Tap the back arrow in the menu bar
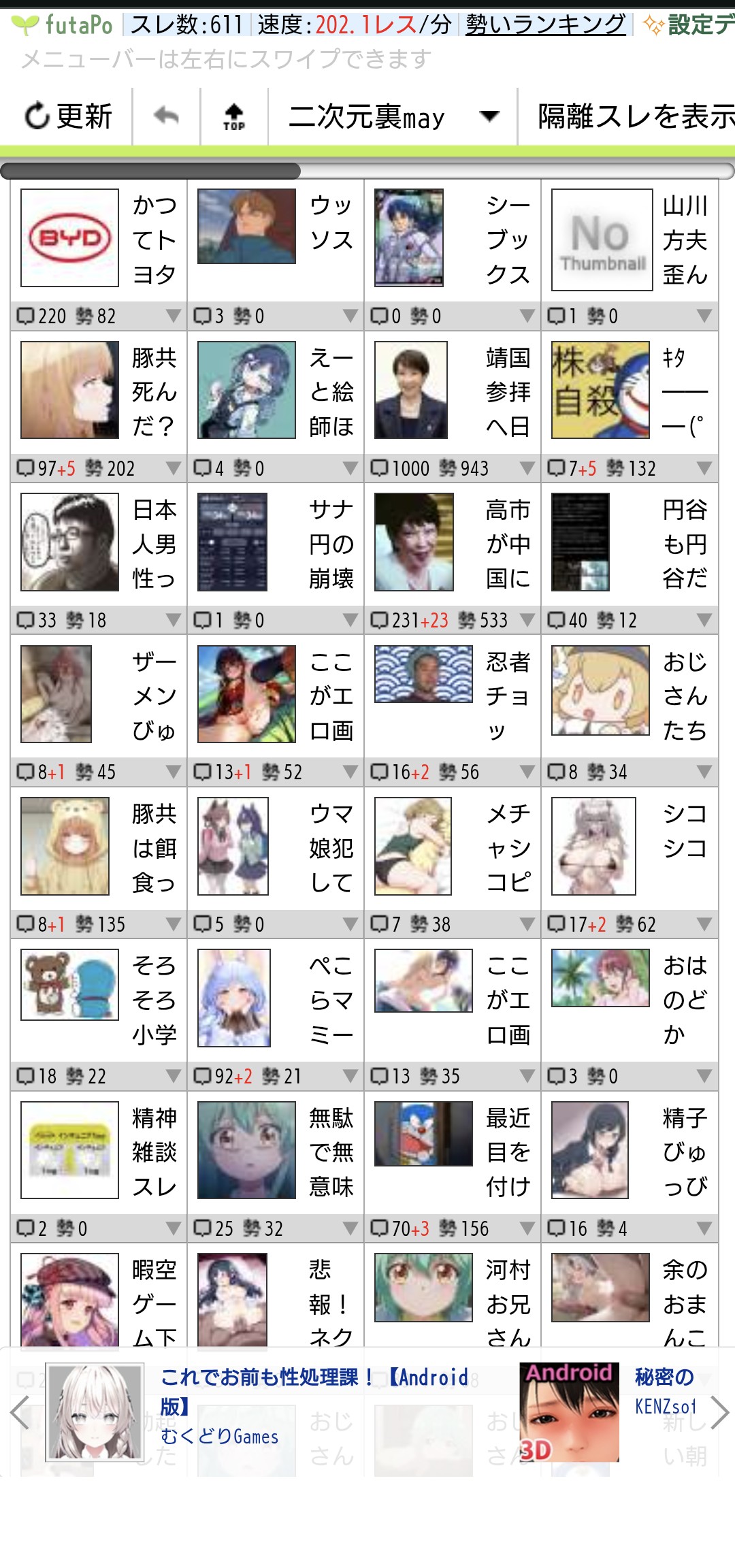This screenshot has width=735, height=1568. coord(167,116)
